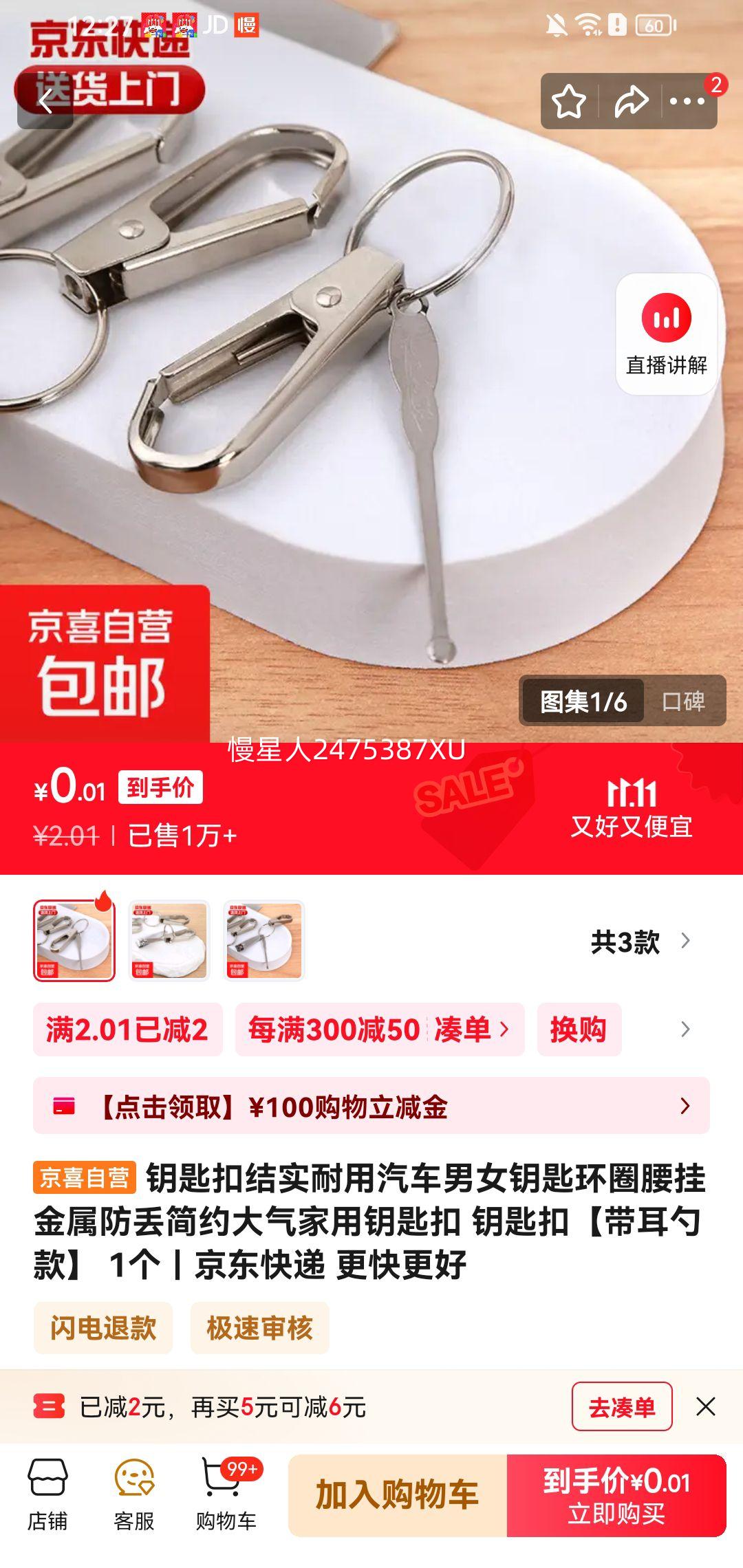Contact 客服 customer service
Viewport: 743px width, 1568px height.
click(x=134, y=1495)
